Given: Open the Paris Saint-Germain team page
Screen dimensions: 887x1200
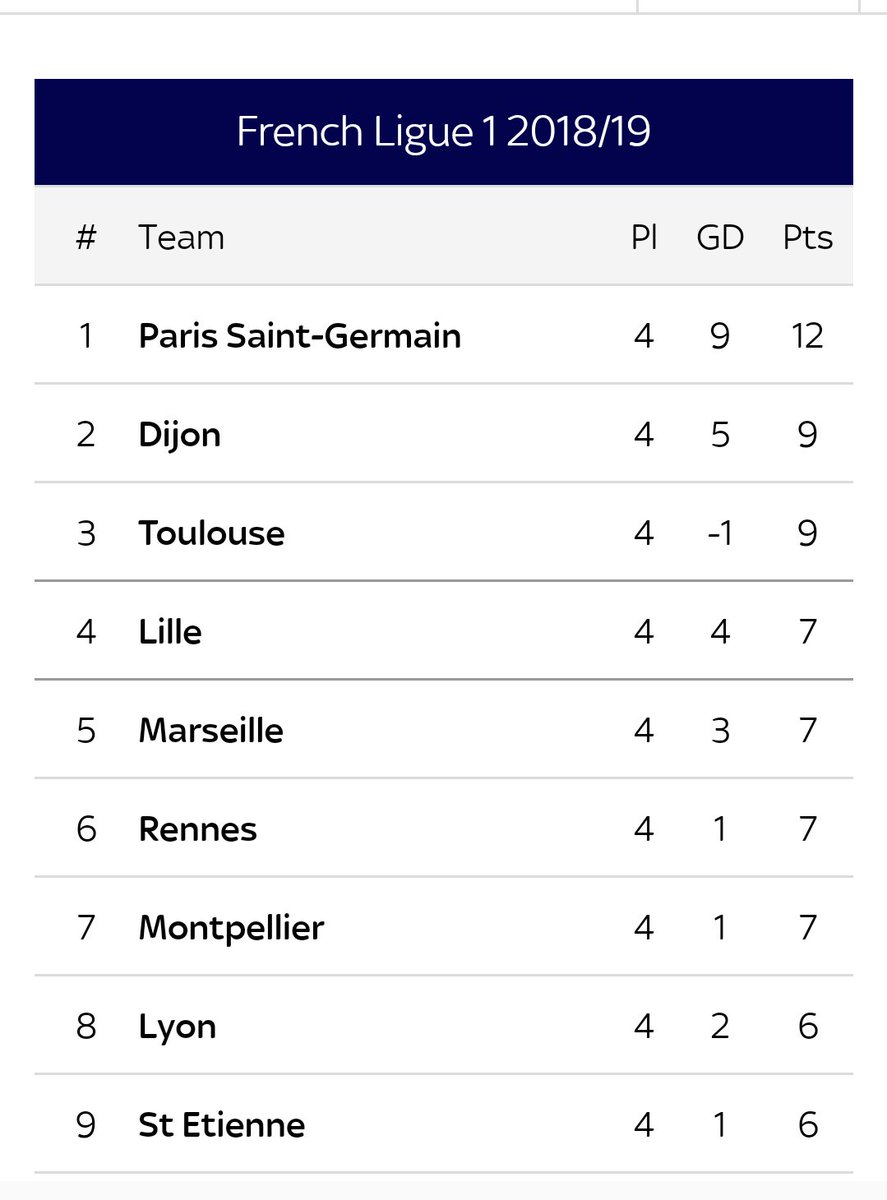Looking at the screenshot, I should (x=300, y=336).
